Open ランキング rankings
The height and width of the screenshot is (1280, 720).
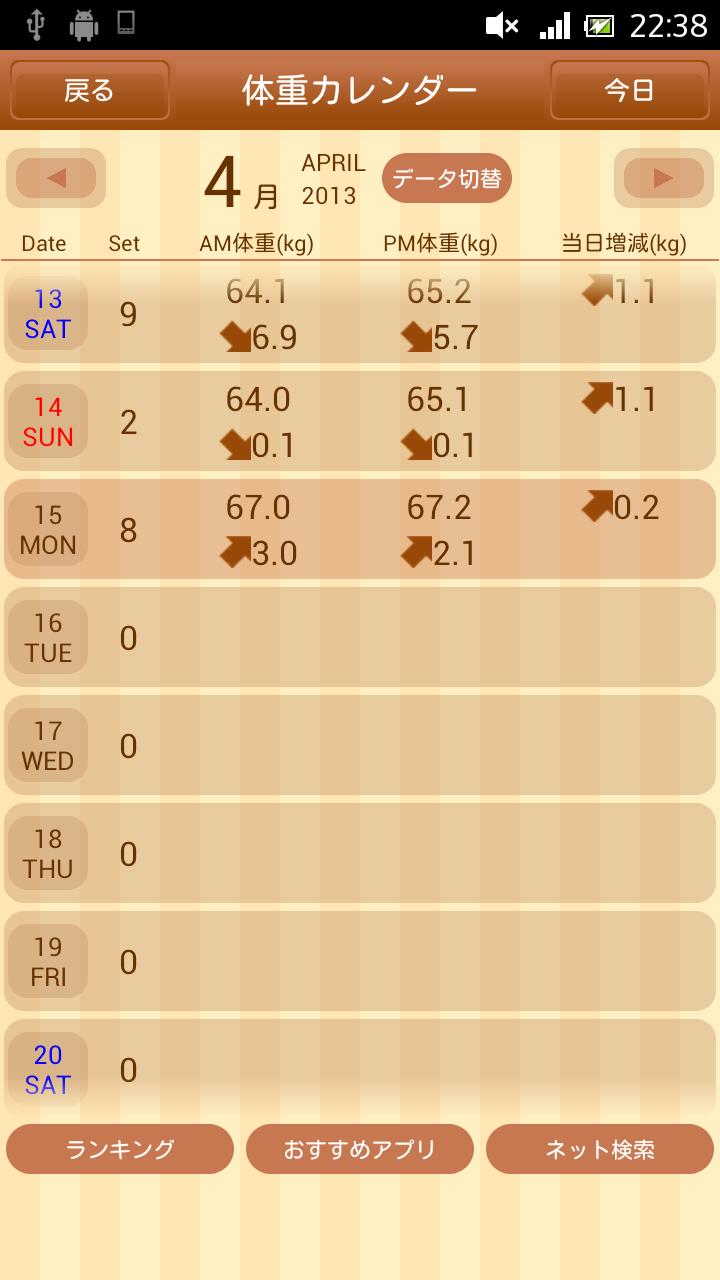pyautogui.click(x=120, y=1149)
